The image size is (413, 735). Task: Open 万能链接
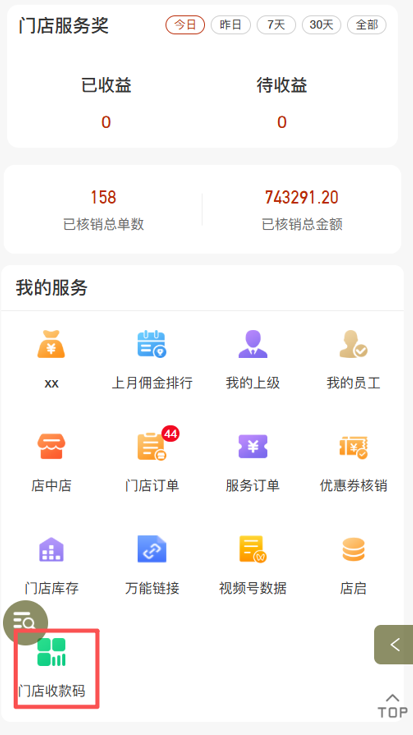pyautogui.click(x=152, y=564)
